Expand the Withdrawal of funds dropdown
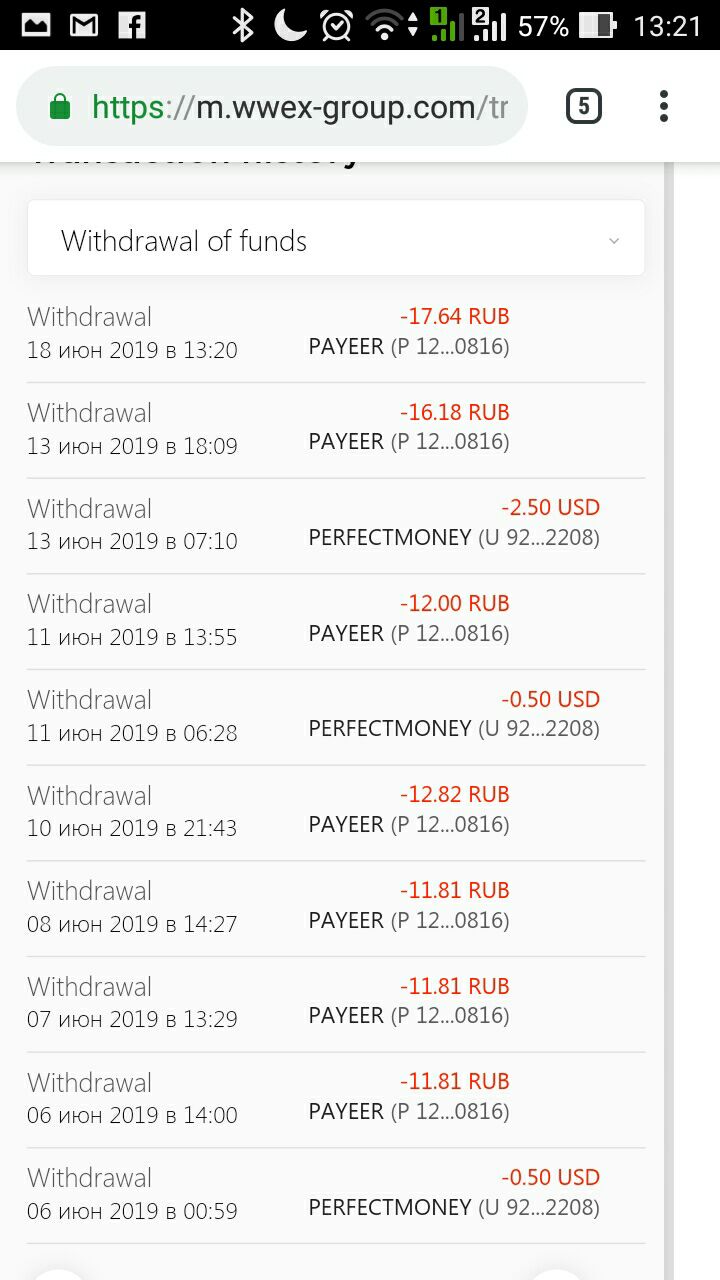The image size is (720, 1280). point(336,238)
